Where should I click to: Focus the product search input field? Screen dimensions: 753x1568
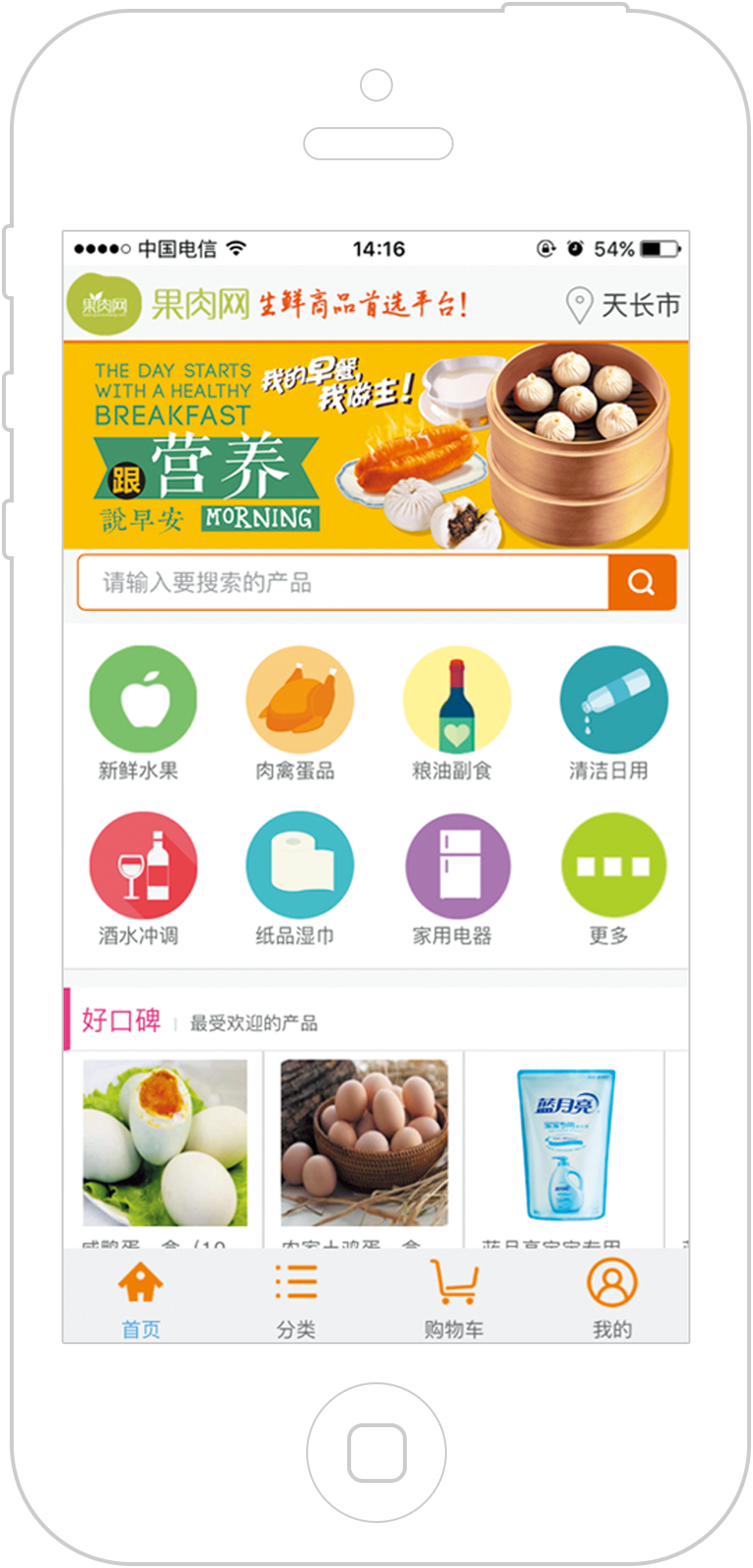pyautogui.click(x=342, y=583)
